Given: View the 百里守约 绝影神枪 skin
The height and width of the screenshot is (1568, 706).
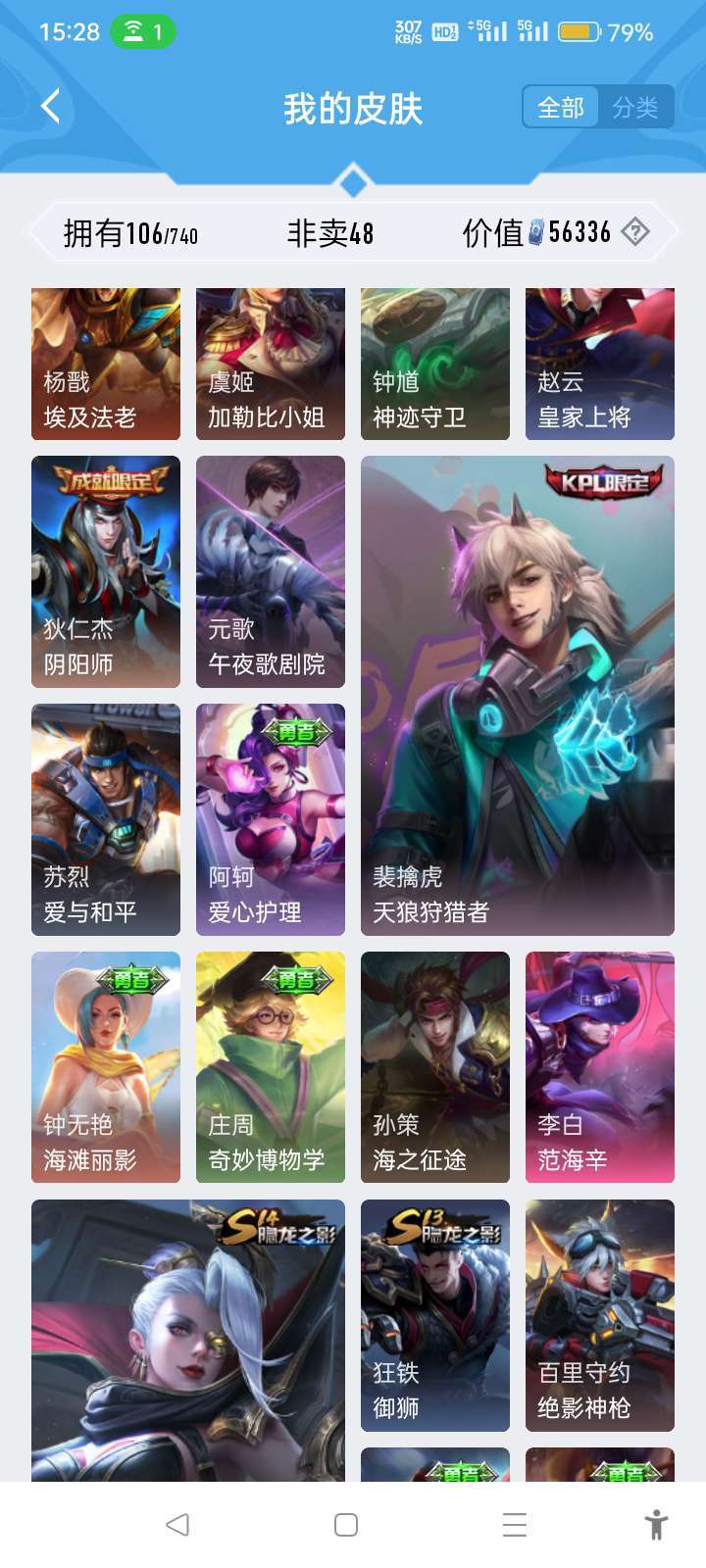Looking at the screenshot, I should [x=600, y=1315].
